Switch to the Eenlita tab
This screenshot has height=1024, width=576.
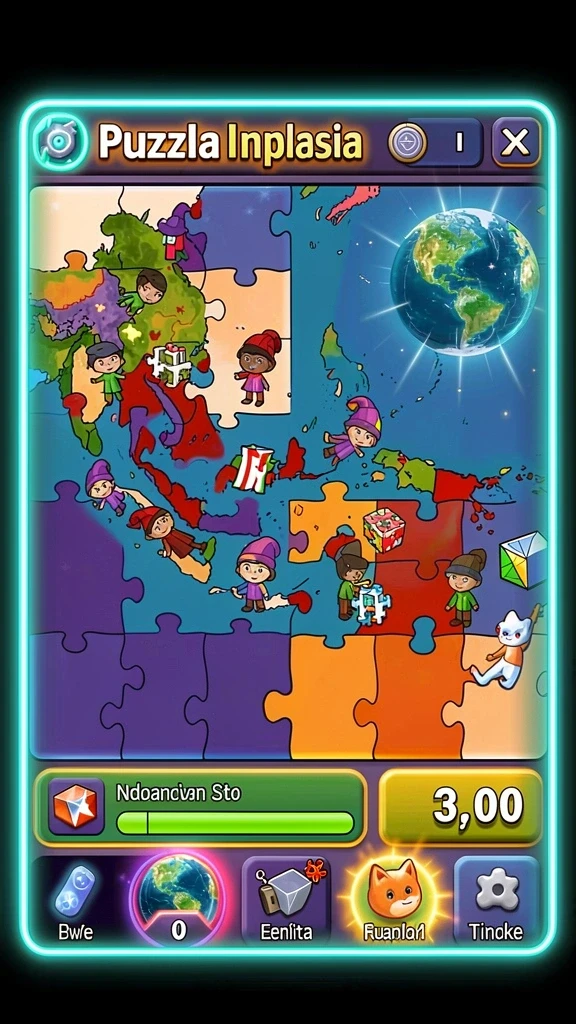286,900
